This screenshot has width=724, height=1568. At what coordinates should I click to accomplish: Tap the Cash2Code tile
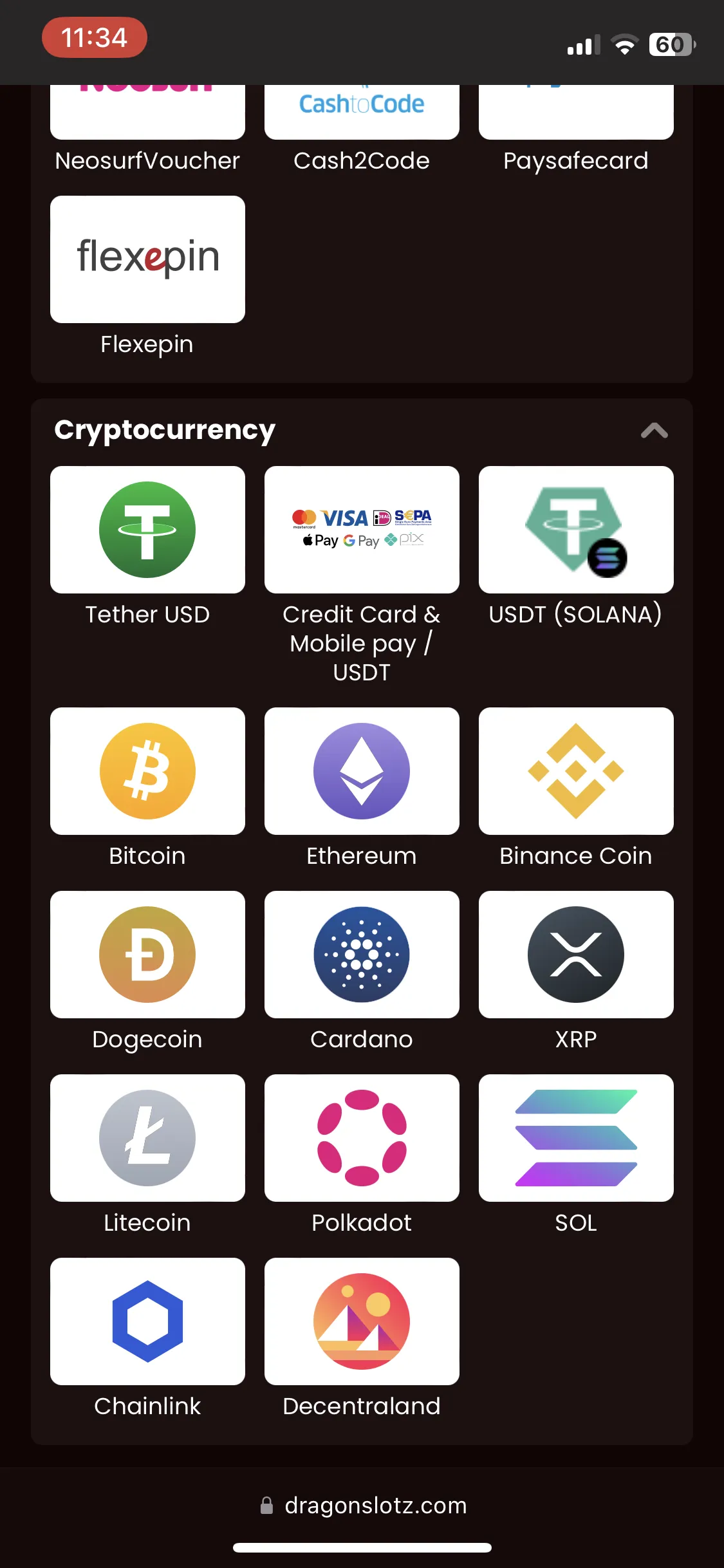pos(362,113)
